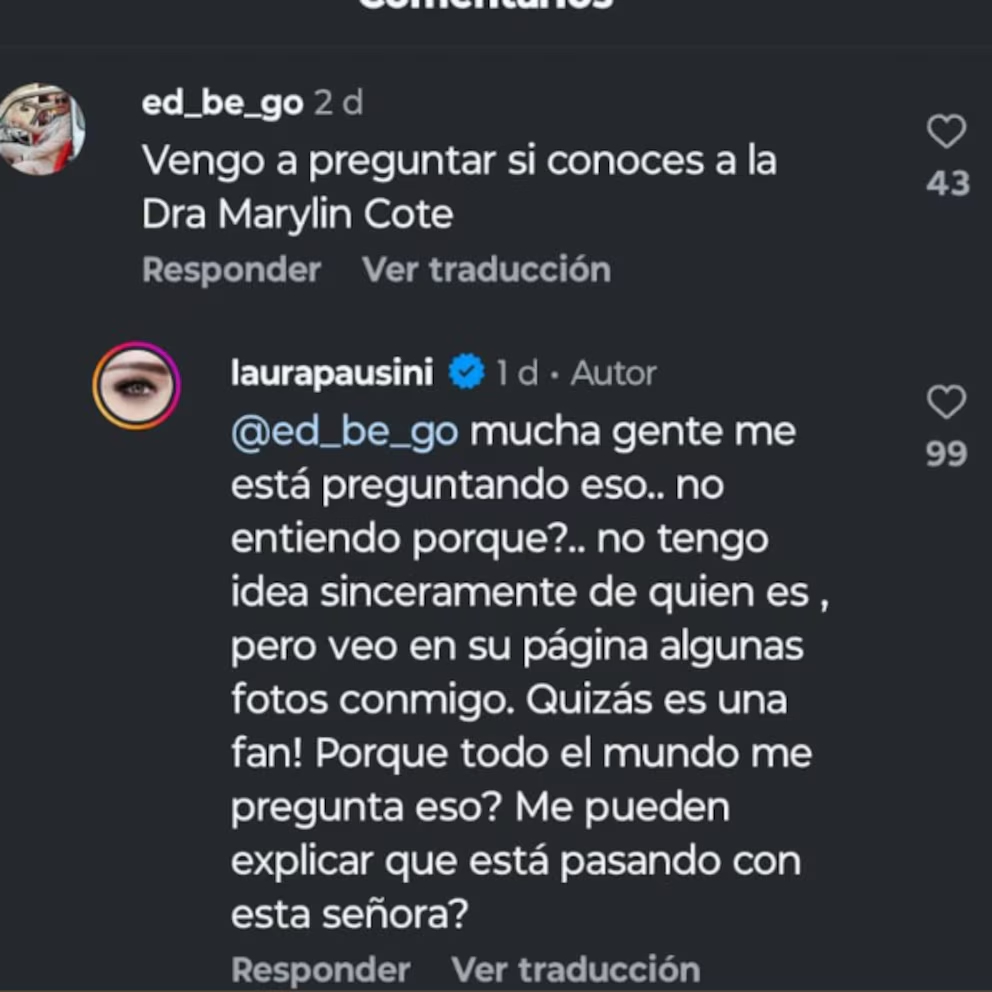This screenshot has width=992, height=992.
Task: Tap the @ed_be_go mention in reply
Action: [344, 431]
